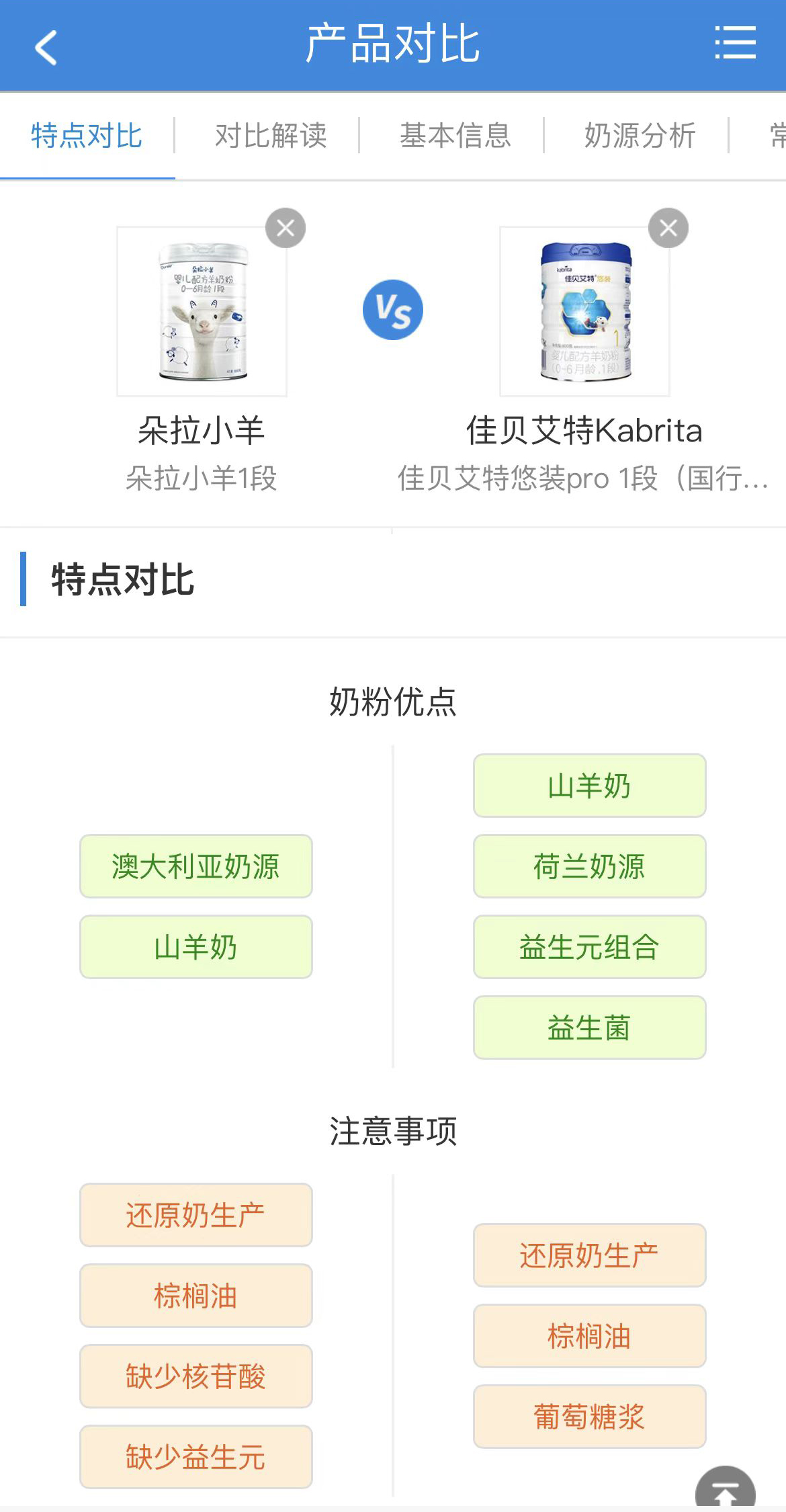
Task: Jump back to the top of page
Action: [726, 1490]
